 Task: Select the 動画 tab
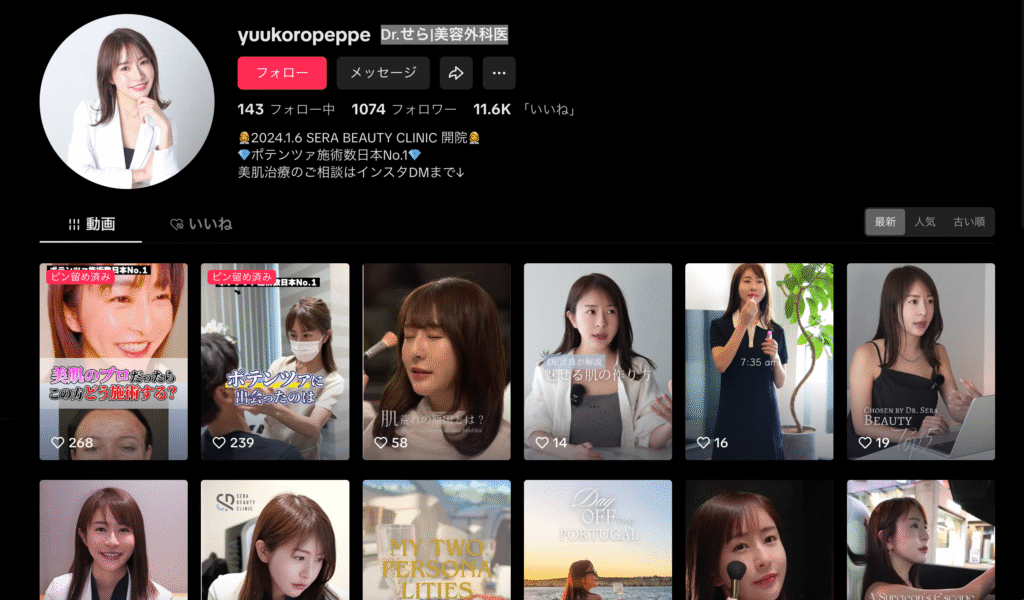coord(91,224)
